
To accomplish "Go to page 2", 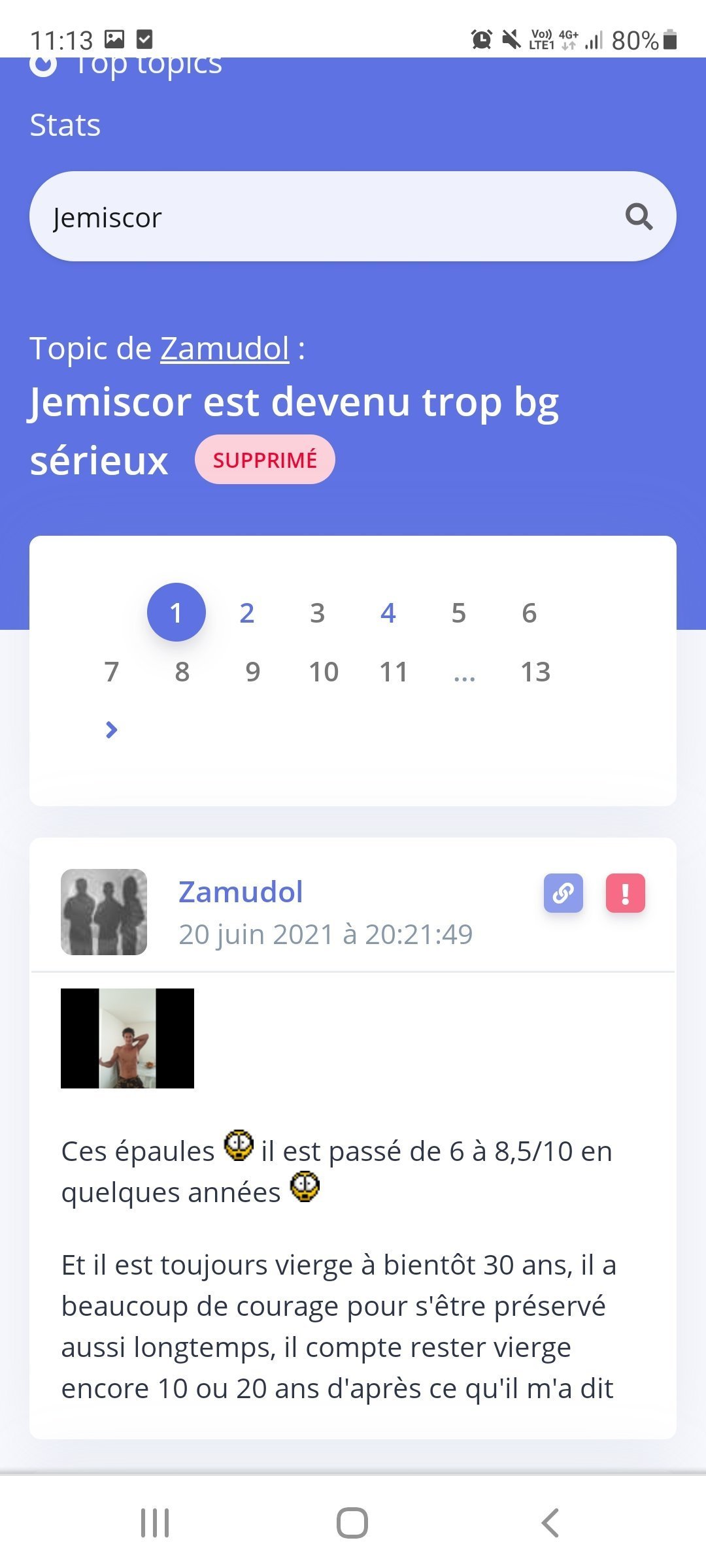I will 246,613.
